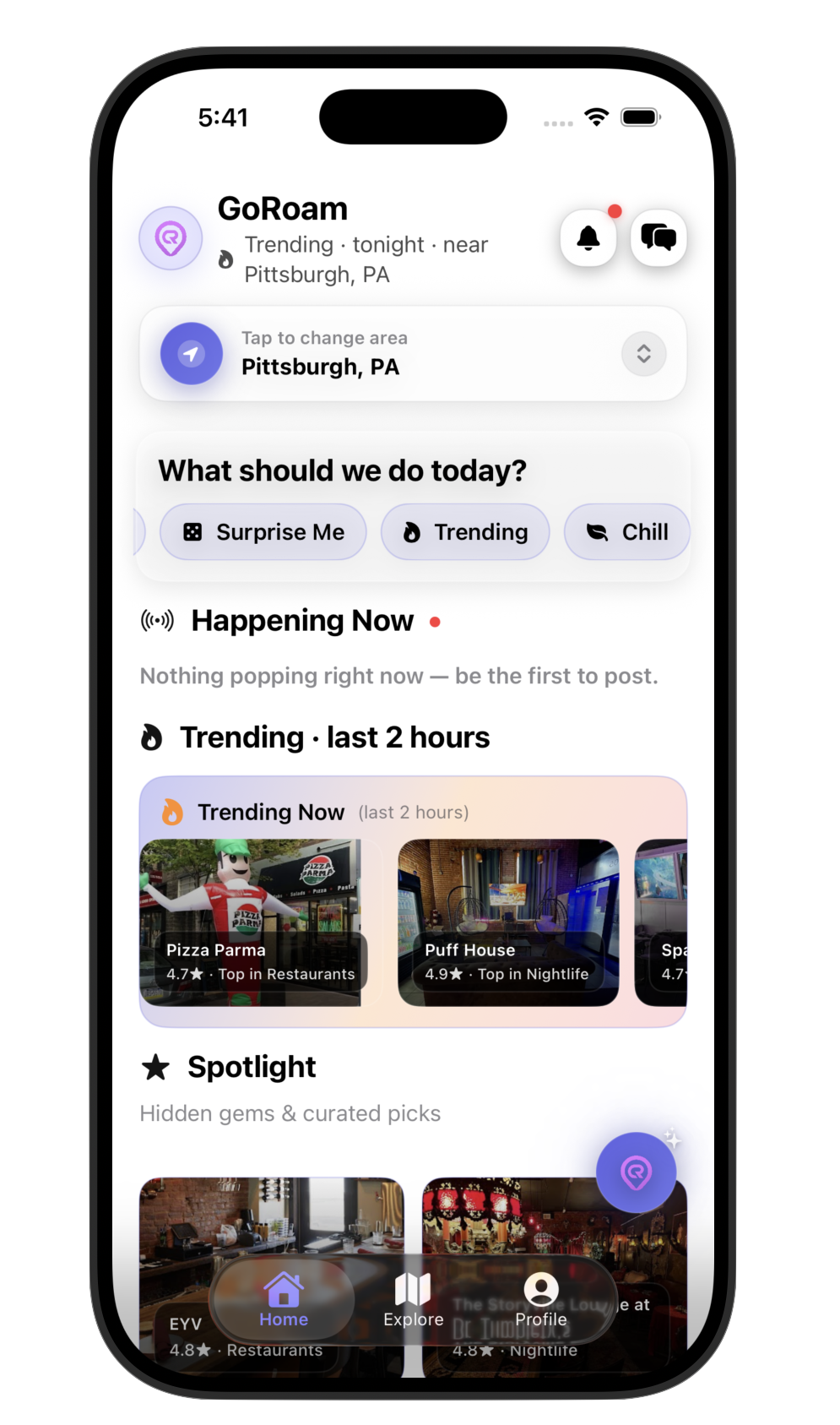Tap the flame icon next to Trending Now
This screenshot has width=840, height=1425.
(x=171, y=812)
